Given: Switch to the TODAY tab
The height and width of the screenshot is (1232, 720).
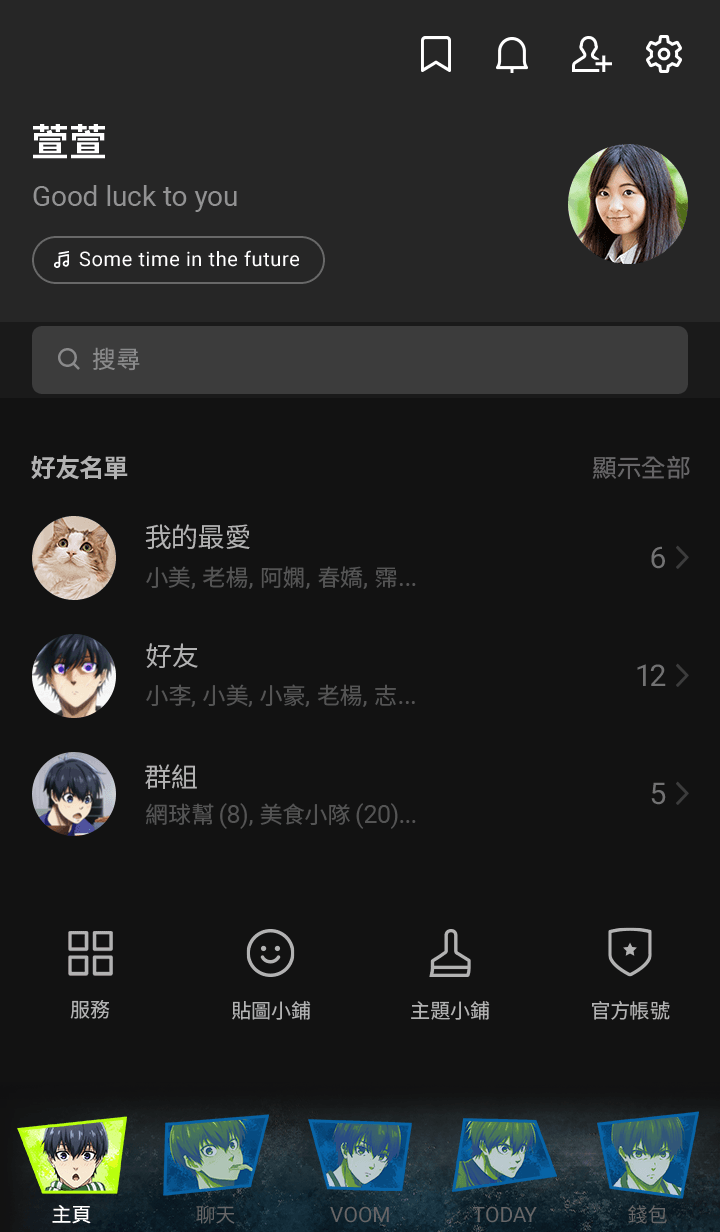Looking at the screenshot, I should tap(504, 1170).
